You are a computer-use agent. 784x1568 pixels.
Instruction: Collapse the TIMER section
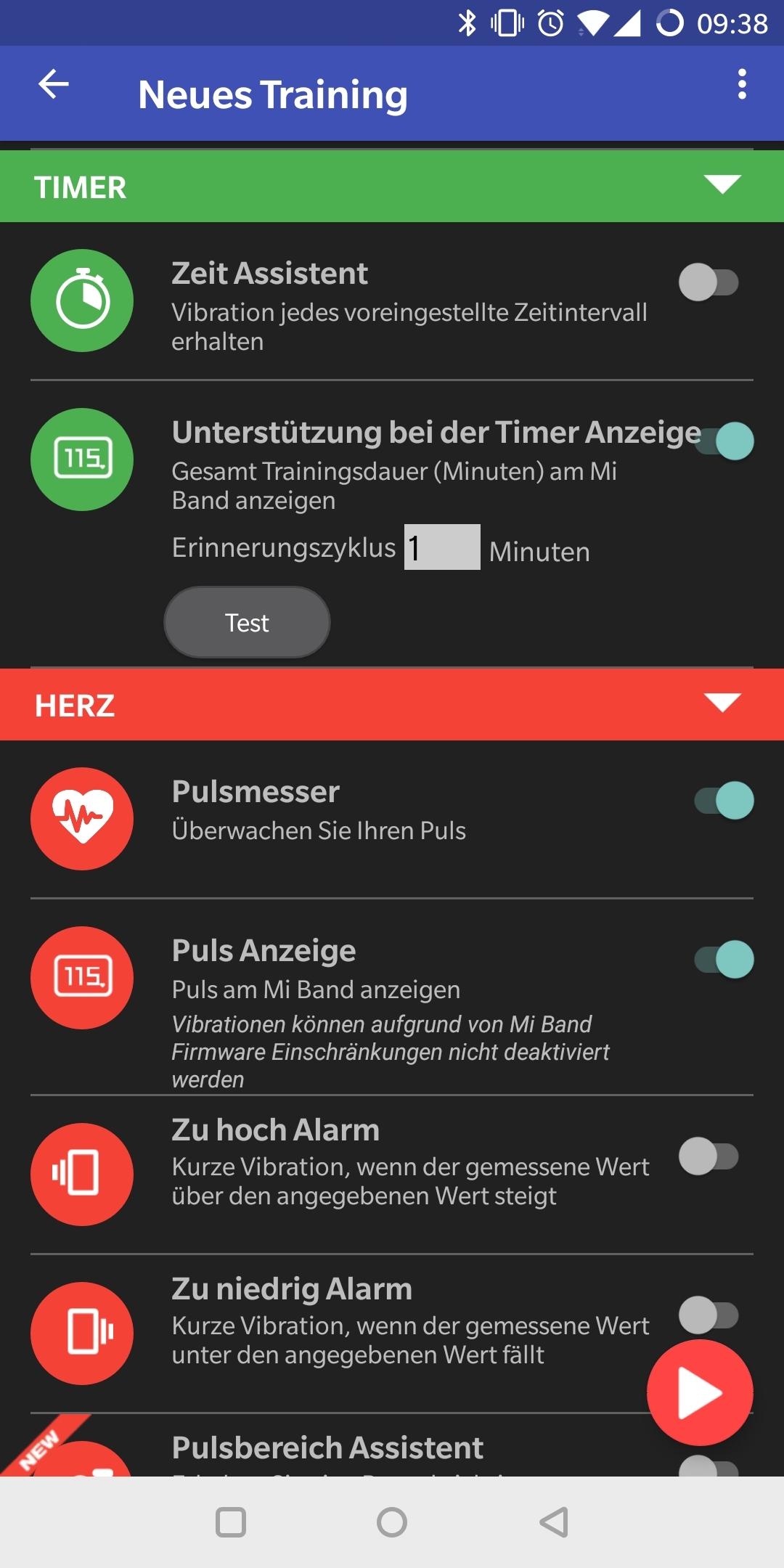pyautogui.click(x=722, y=184)
